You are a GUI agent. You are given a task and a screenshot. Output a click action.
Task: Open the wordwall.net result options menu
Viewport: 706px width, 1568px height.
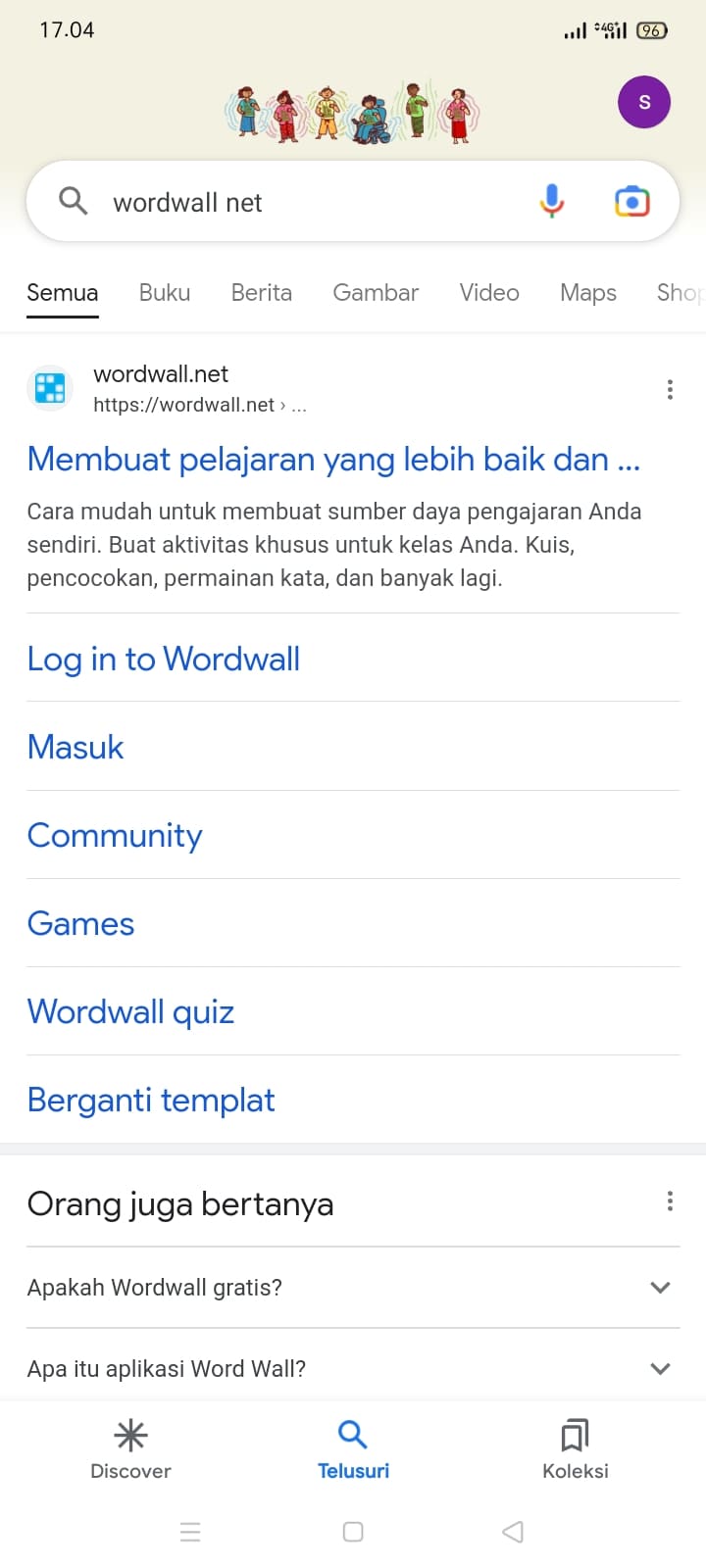click(670, 389)
